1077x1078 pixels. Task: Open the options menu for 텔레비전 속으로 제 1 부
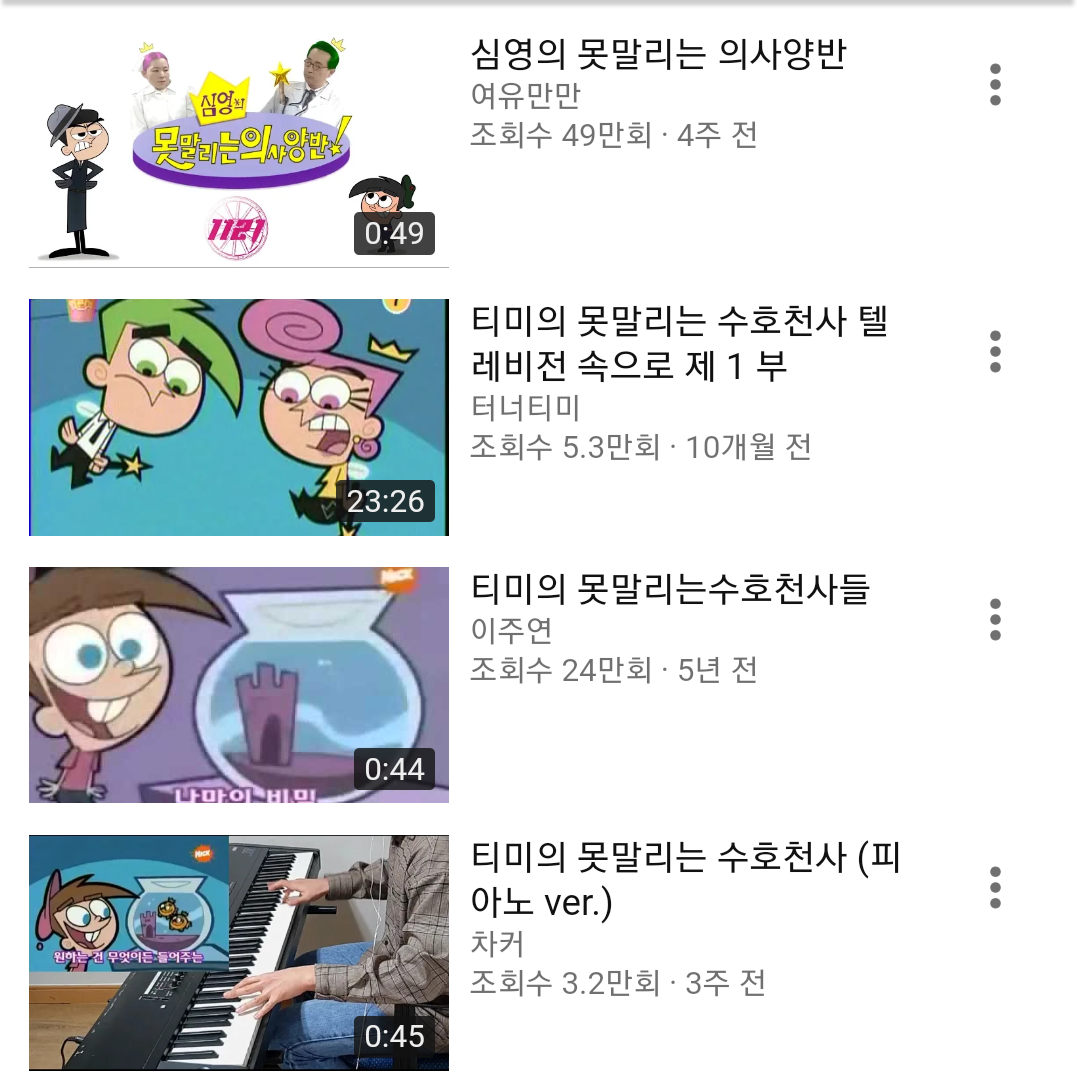point(995,352)
